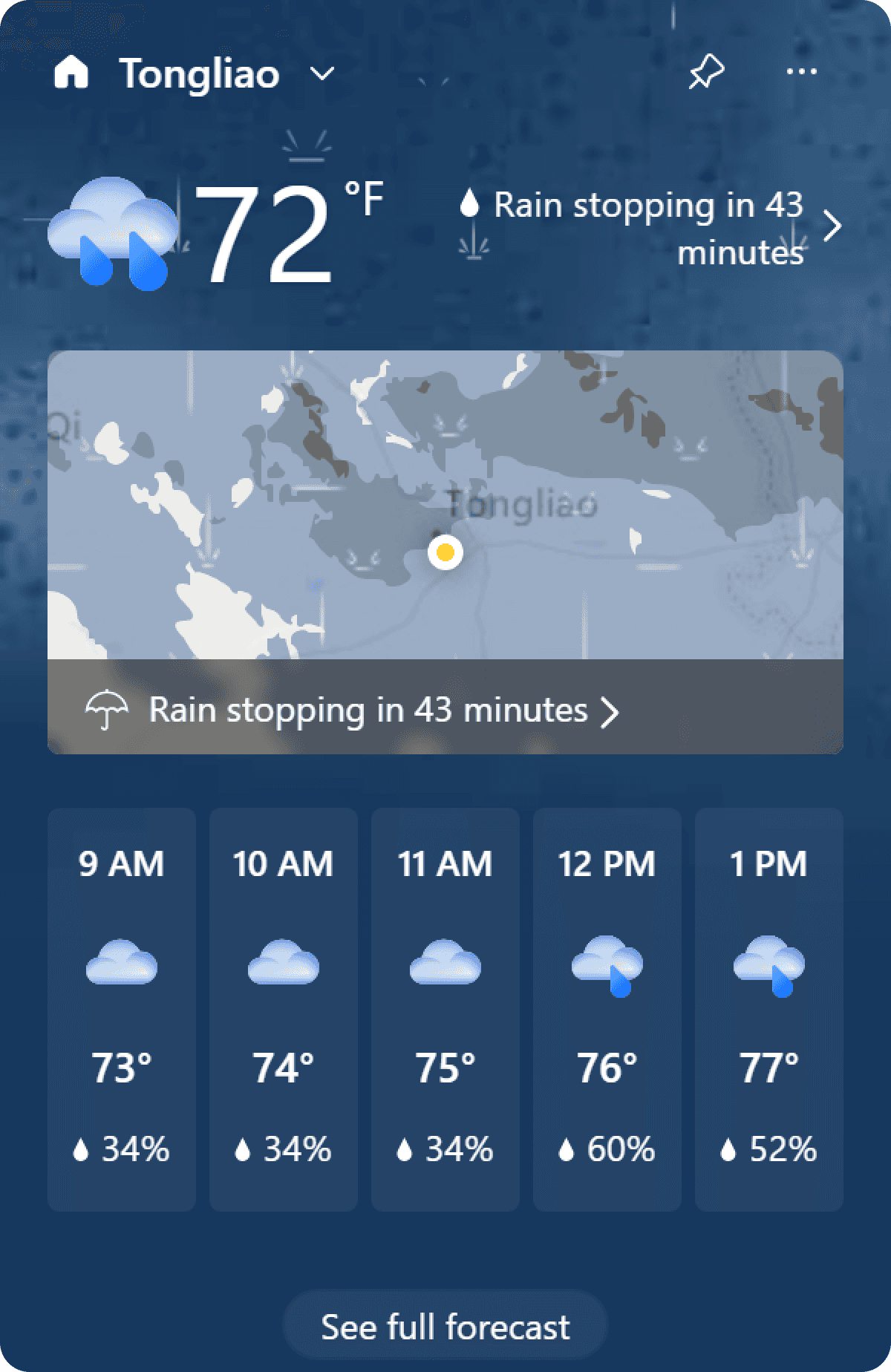Tap See full forecast
Viewport: 891px width, 1372px height.
tap(446, 1327)
